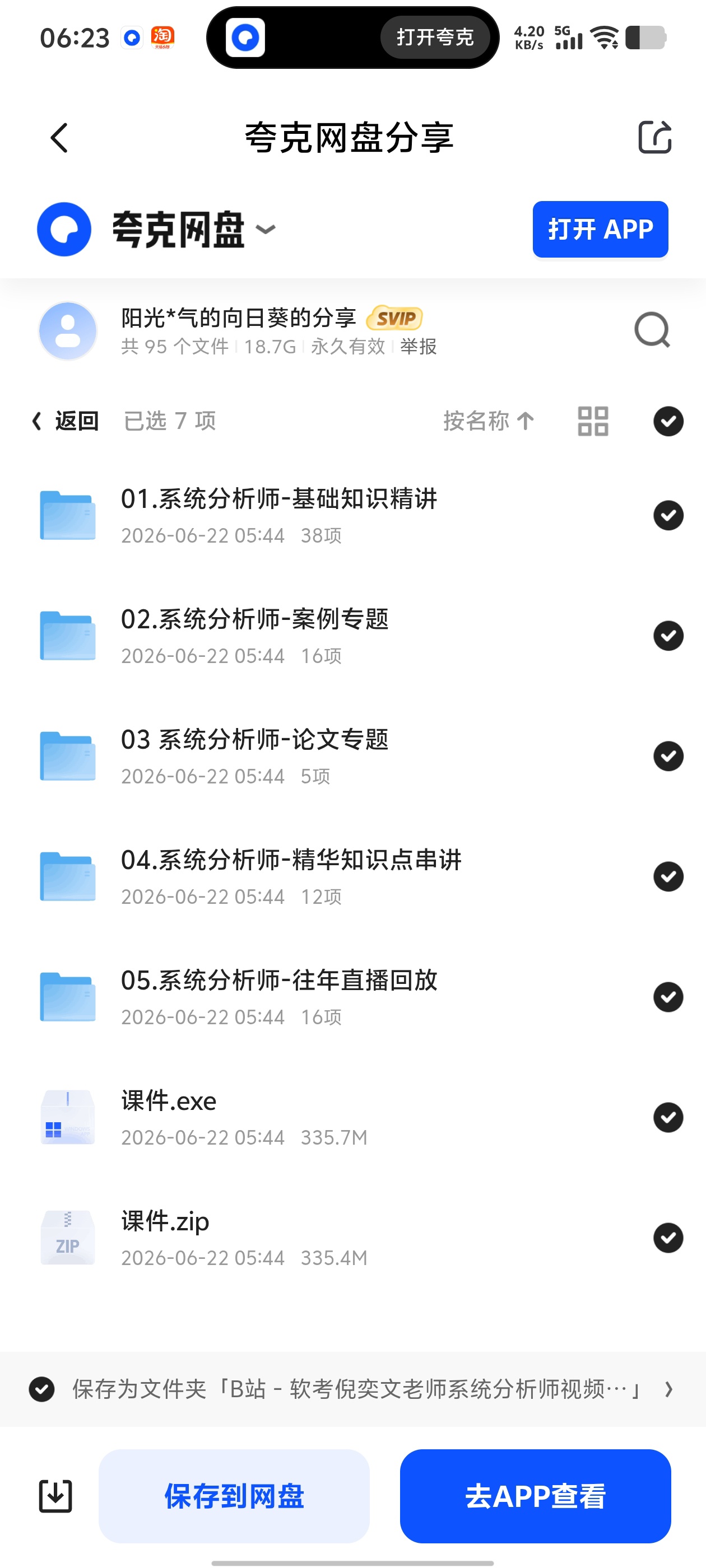Open the 保存为文件夹 destination option
The height and width of the screenshot is (1568, 706).
tap(352, 1389)
